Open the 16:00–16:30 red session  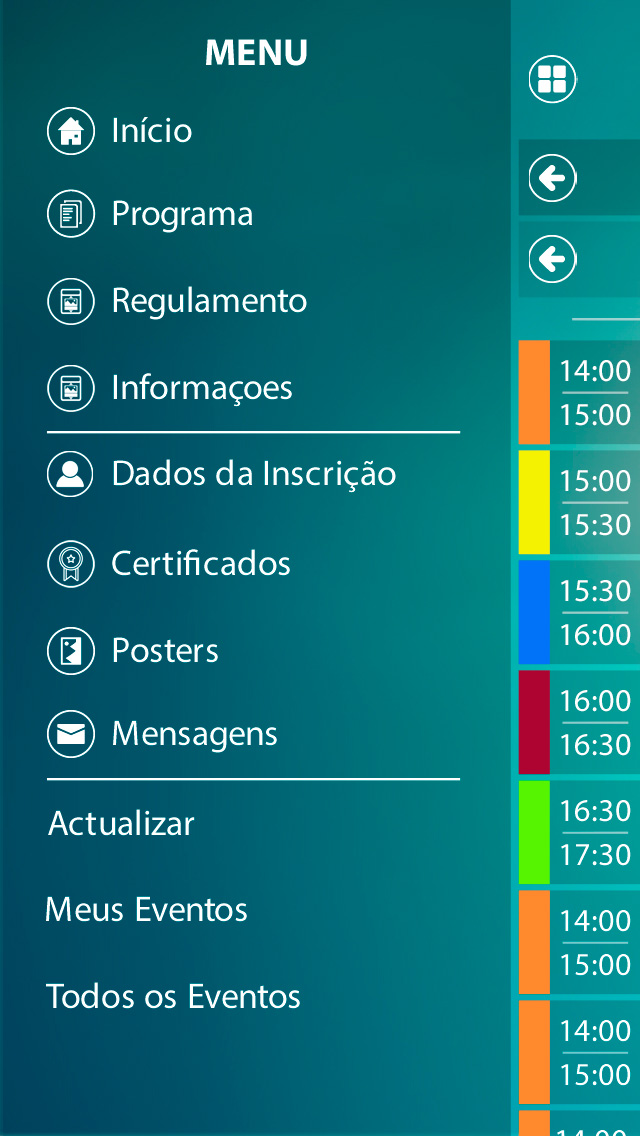[580, 722]
